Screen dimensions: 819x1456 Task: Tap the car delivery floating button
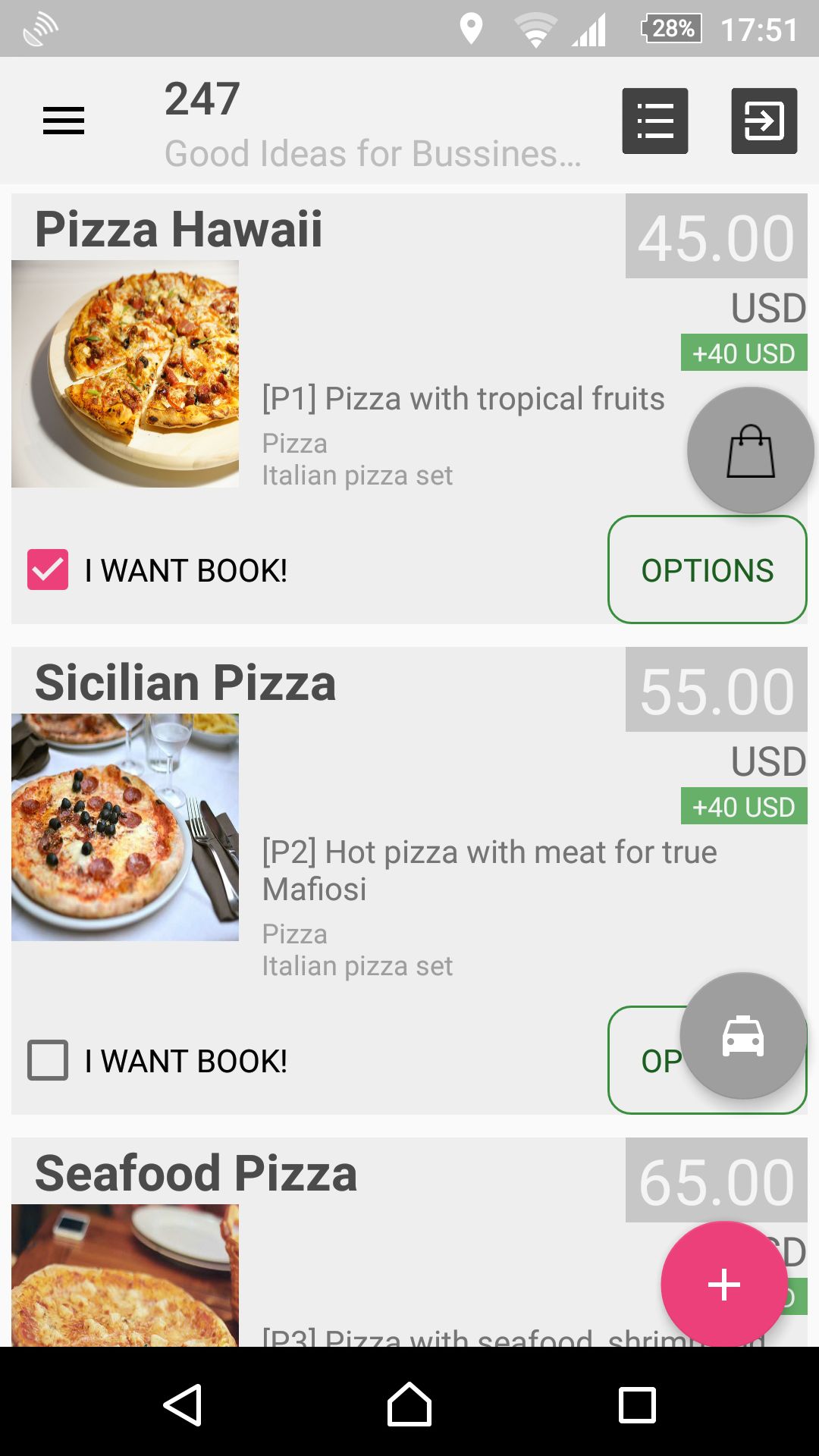(743, 1036)
